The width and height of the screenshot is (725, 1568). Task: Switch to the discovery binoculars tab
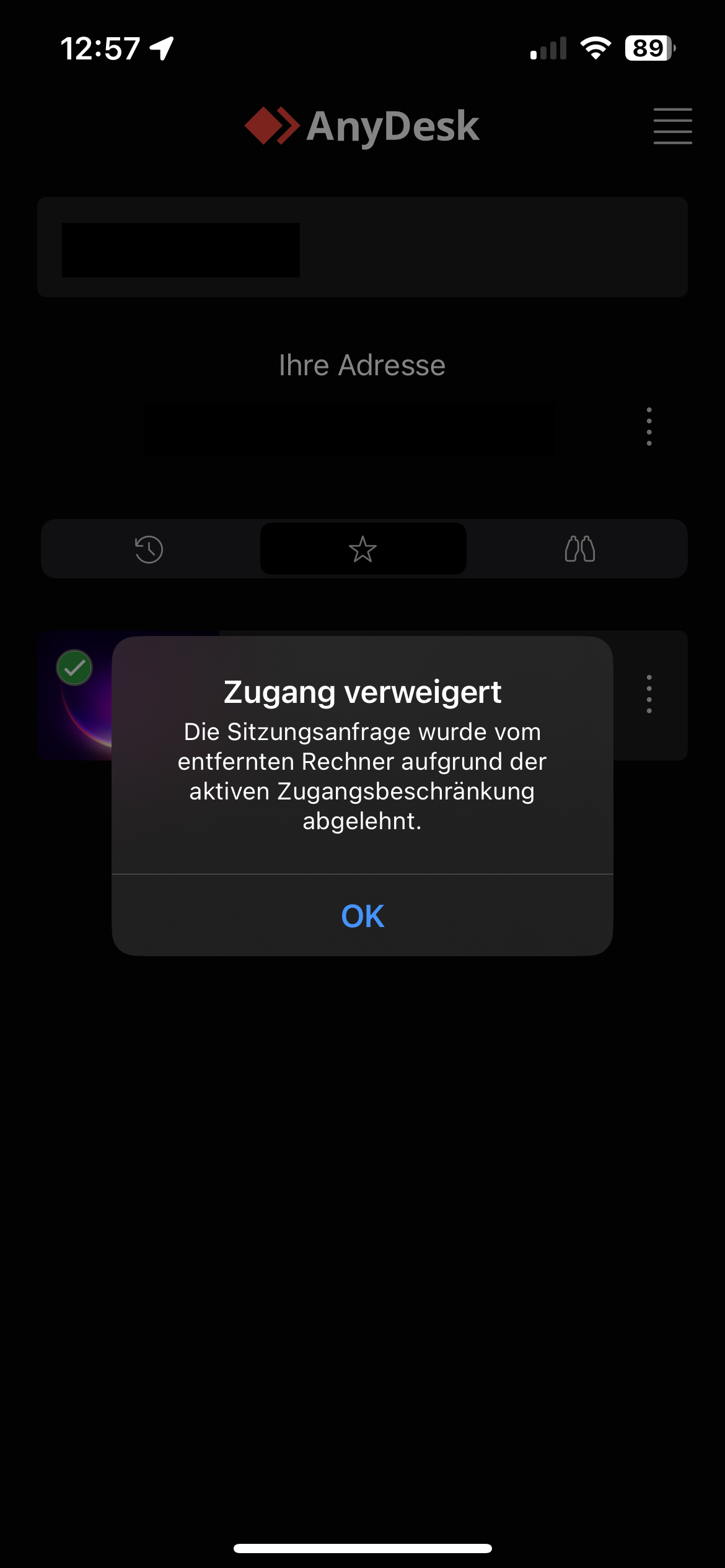tap(579, 549)
